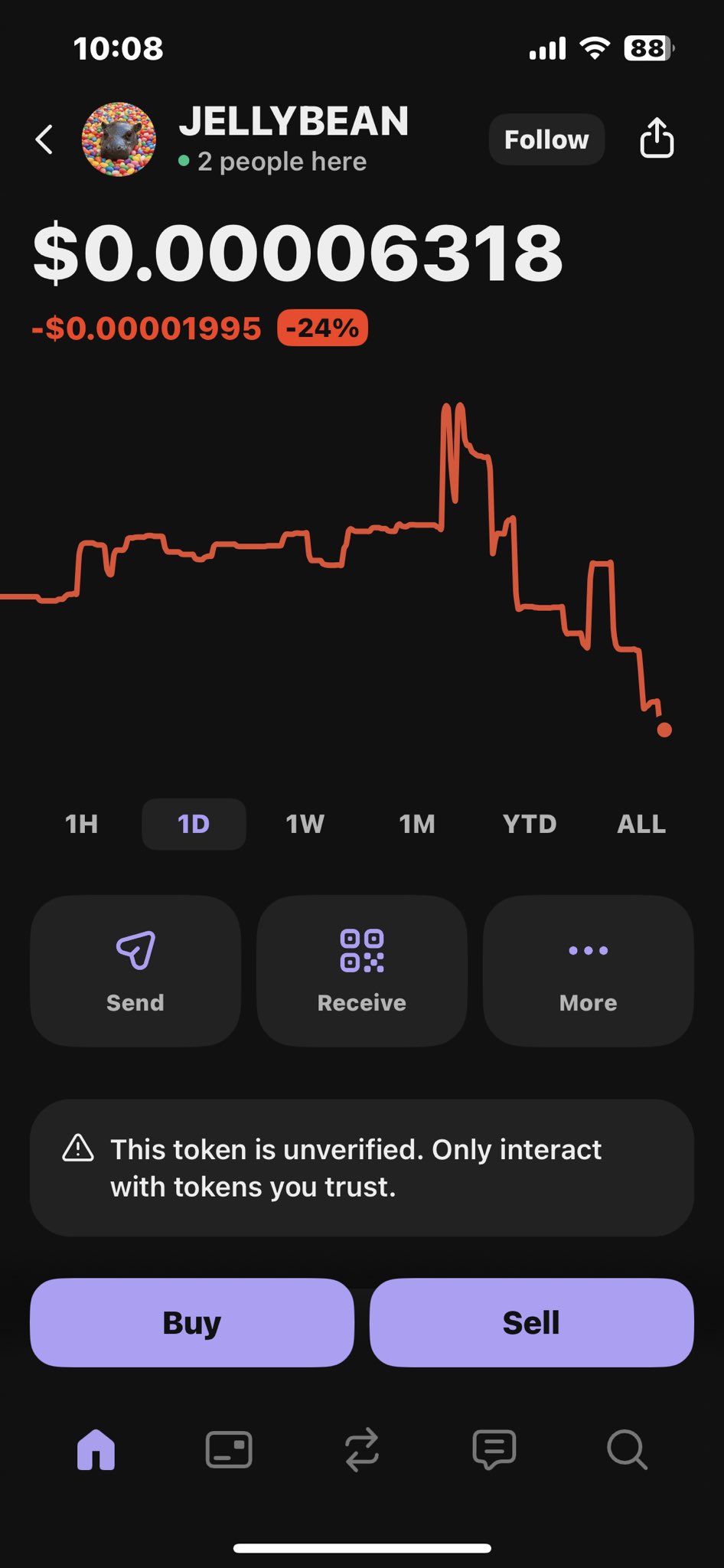
Task: View the YTD price chart
Action: point(529,824)
